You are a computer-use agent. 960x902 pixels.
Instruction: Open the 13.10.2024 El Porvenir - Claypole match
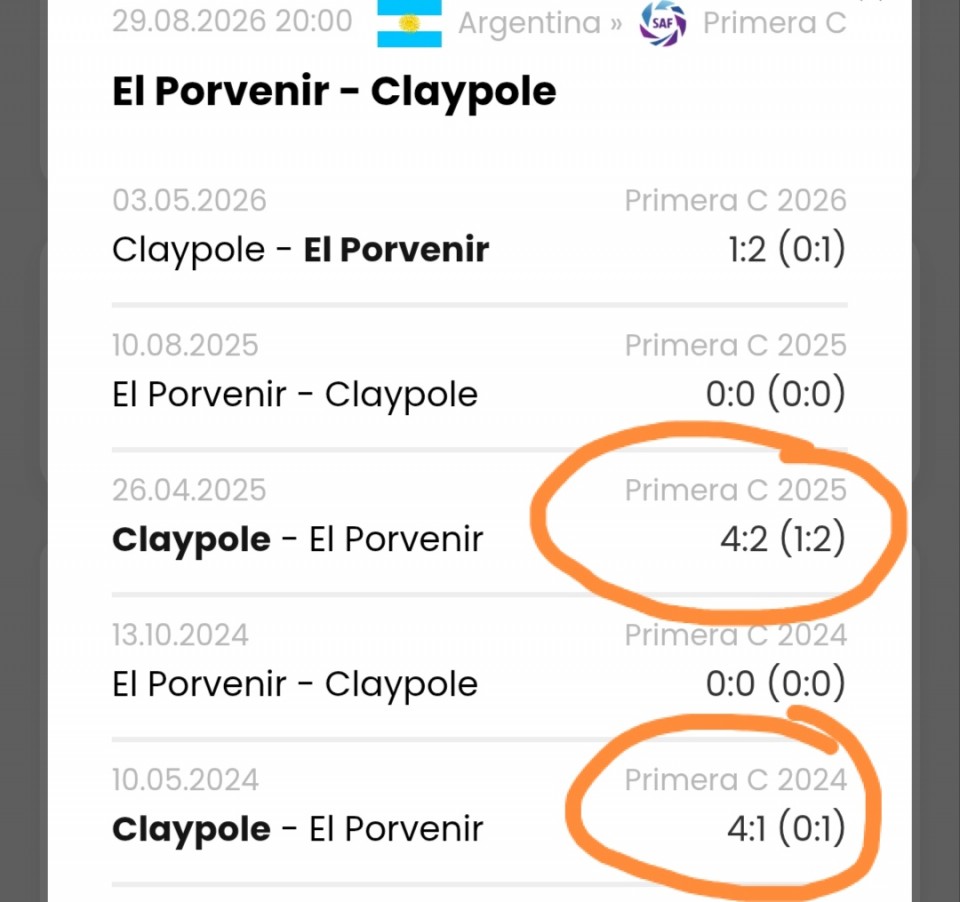(x=479, y=661)
